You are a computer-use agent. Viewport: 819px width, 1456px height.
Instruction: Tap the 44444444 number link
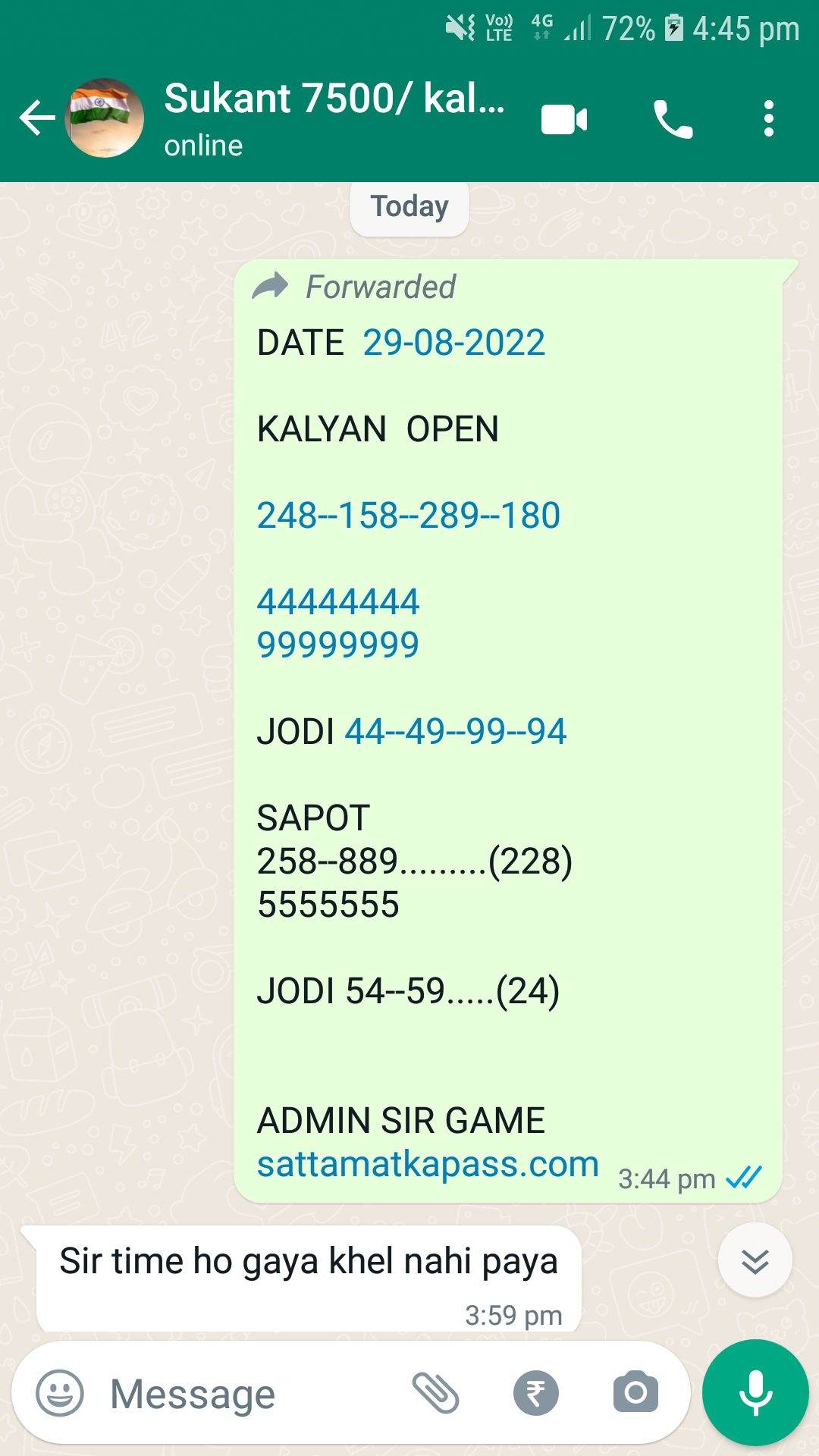[x=337, y=602]
